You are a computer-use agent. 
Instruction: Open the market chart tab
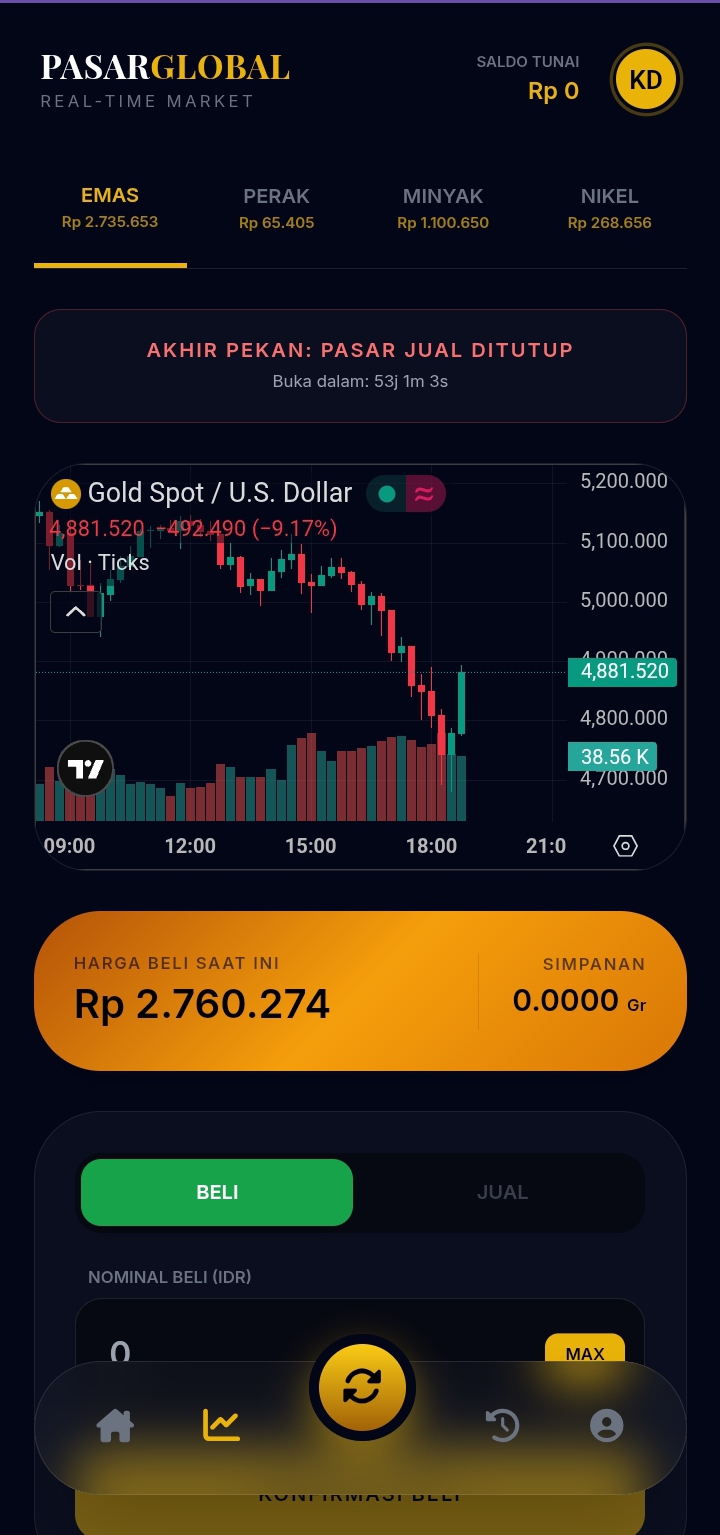(222, 1425)
